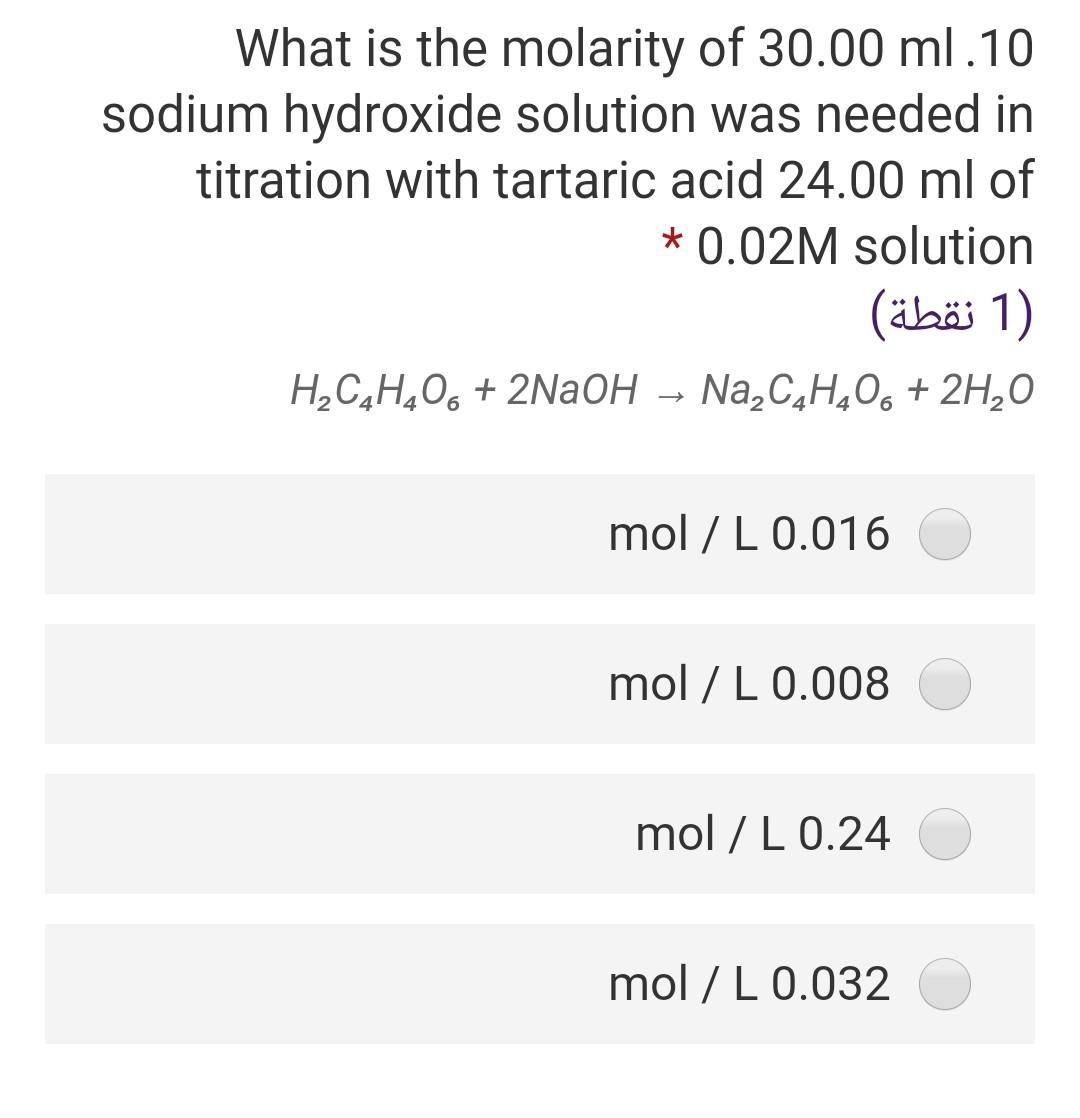Mark 0.032 mol / L as the answer
The height and width of the screenshot is (1118, 1080).
click(x=944, y=984)
